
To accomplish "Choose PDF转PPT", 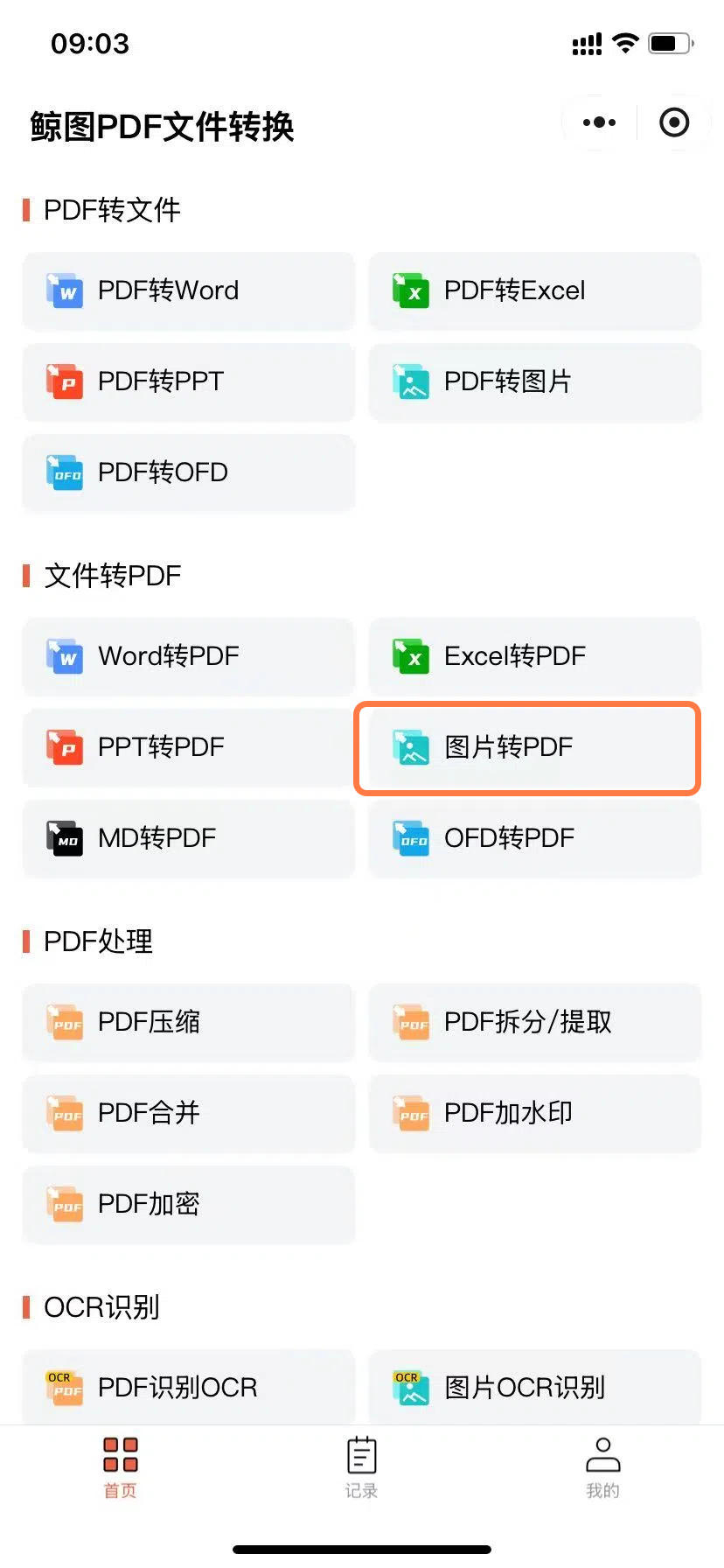I will (189, 381).
